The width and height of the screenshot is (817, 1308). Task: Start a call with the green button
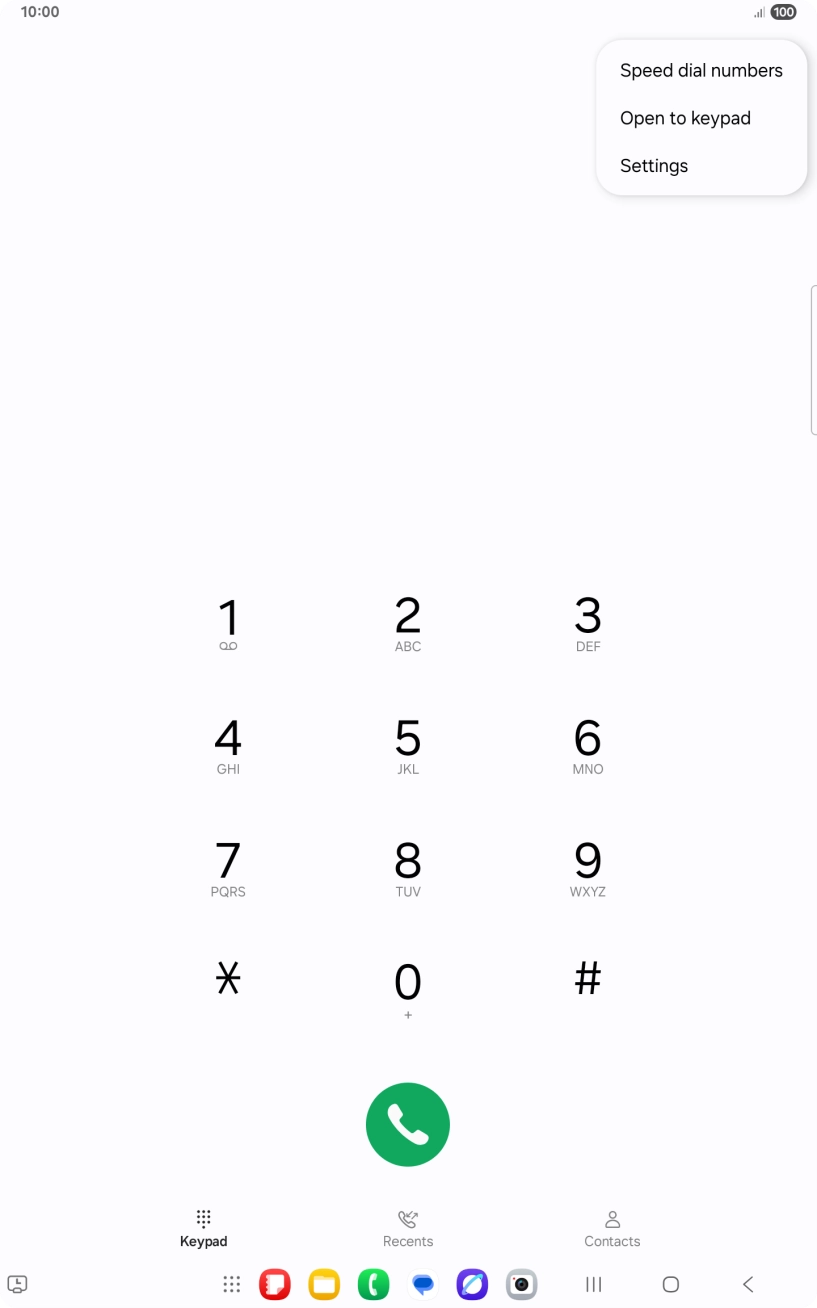[x=408, y=1125]
